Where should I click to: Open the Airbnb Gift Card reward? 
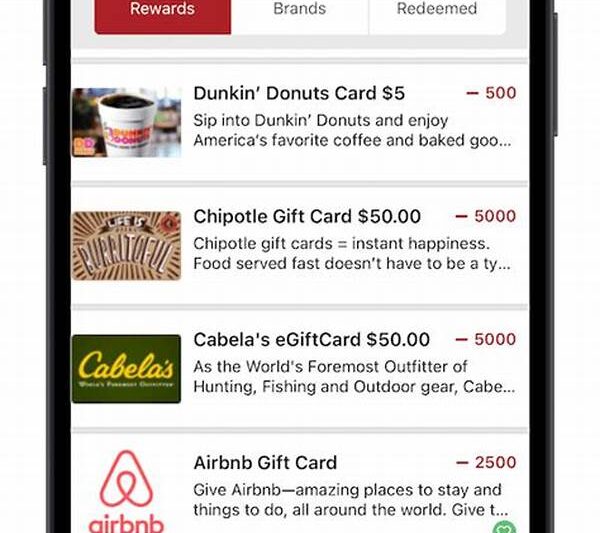265,463
